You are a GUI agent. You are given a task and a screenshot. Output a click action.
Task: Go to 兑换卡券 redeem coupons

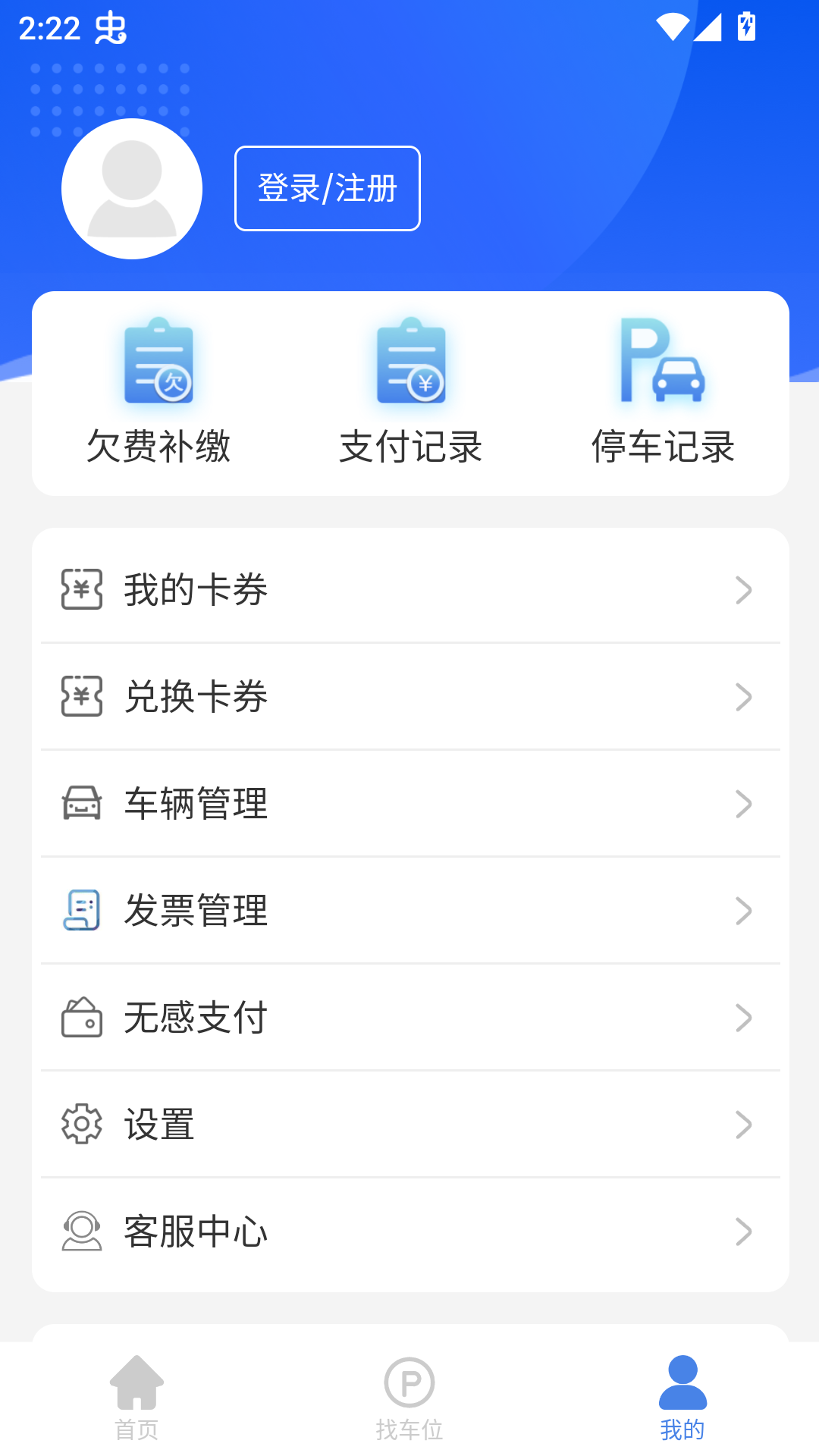coord(409,697)
